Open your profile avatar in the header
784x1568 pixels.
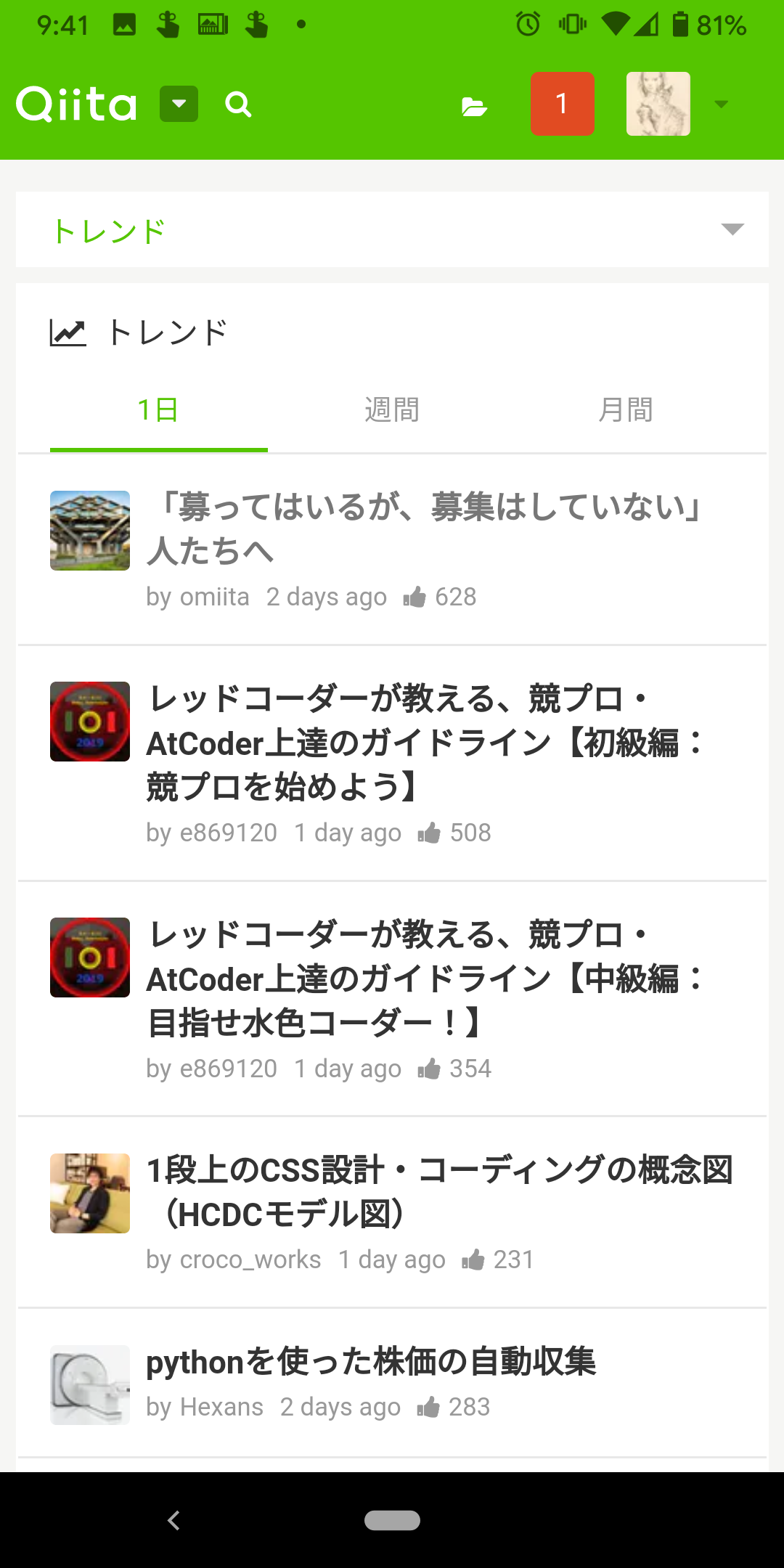point(658,104)
